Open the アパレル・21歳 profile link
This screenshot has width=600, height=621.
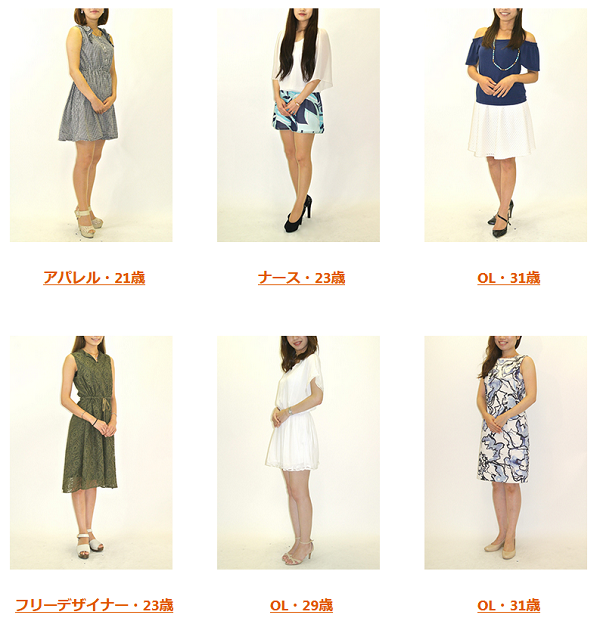coord(94,278)
